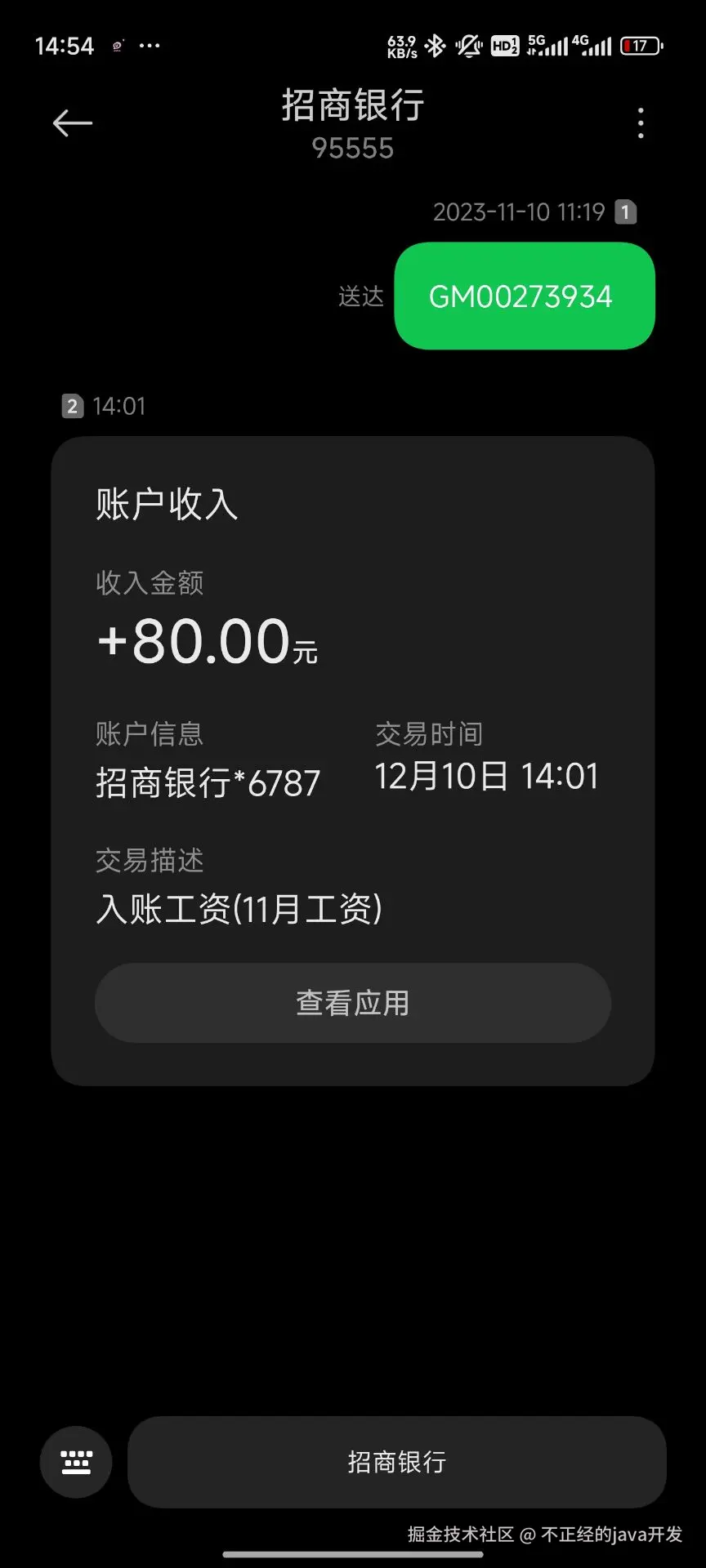Tap the keyboard icon beside the reply field

[x=75, y=1462]
